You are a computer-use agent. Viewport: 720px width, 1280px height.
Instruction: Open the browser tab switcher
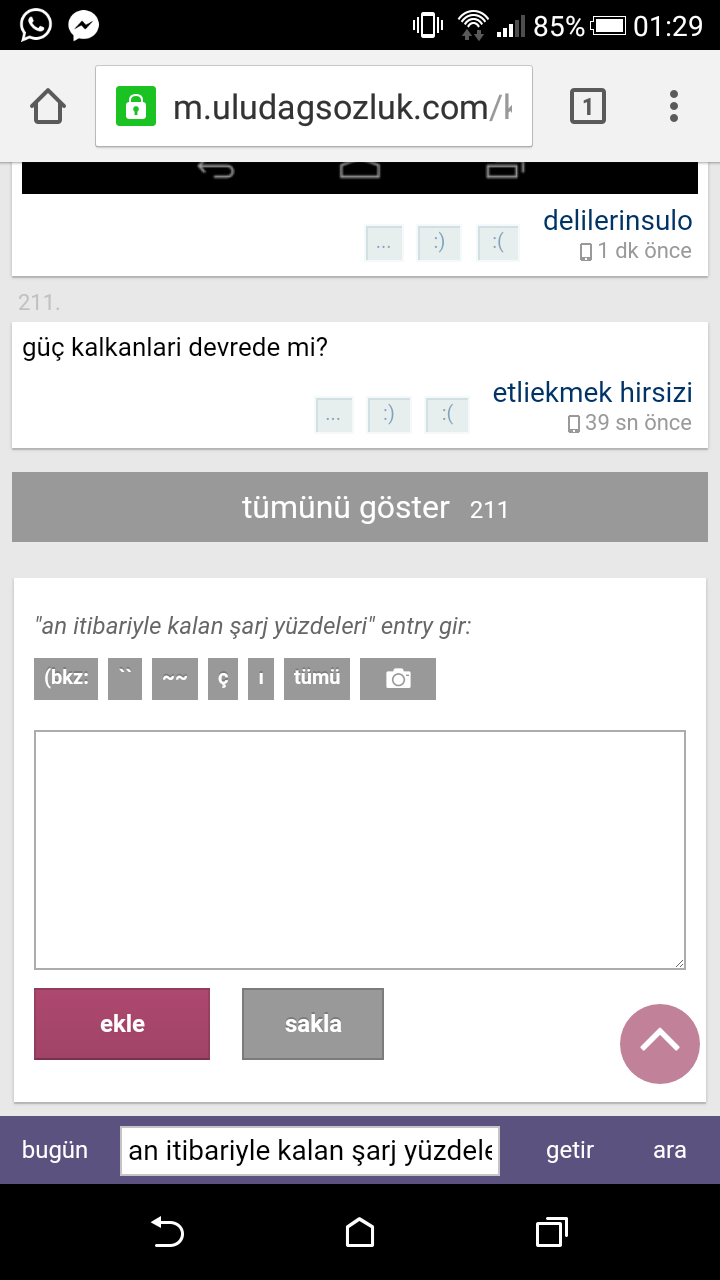[588, 106]
